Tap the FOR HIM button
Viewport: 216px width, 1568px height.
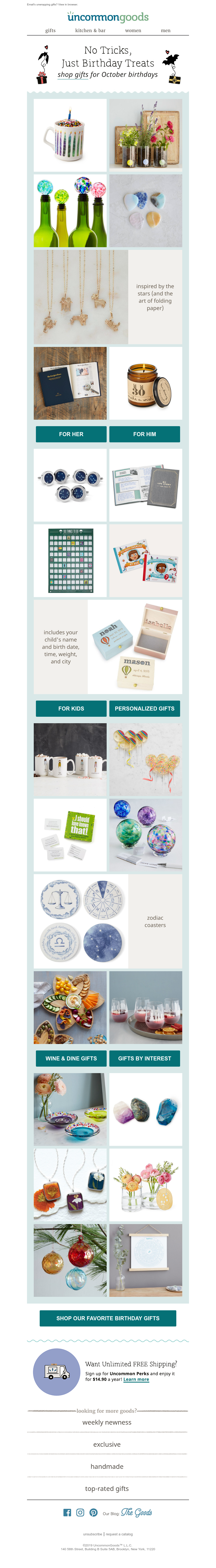(x=145, y=434)
